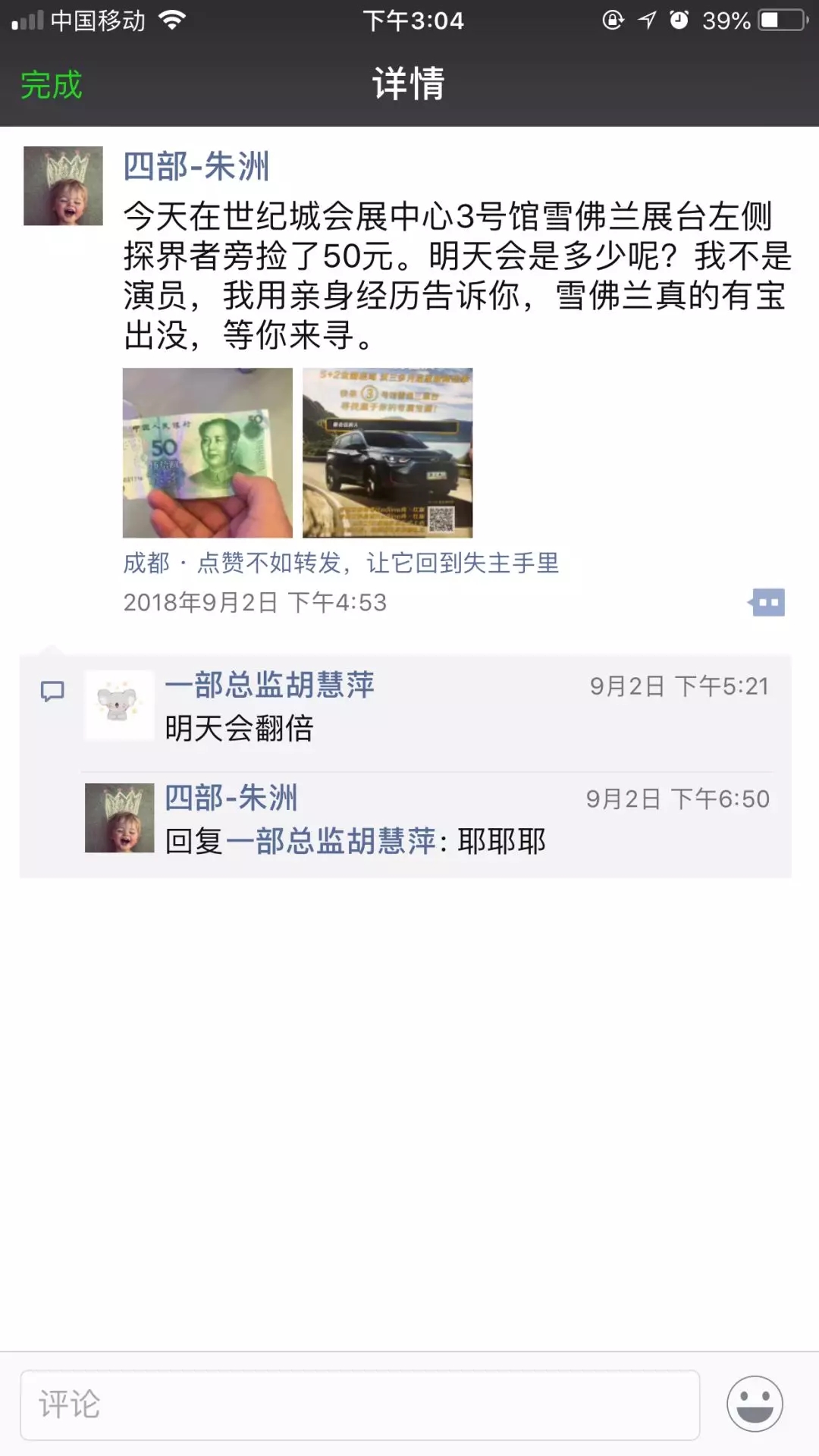View the post author's profile picture
Image resolution: width=819 pixels, height=1456 pixels.
coord(63,186)
